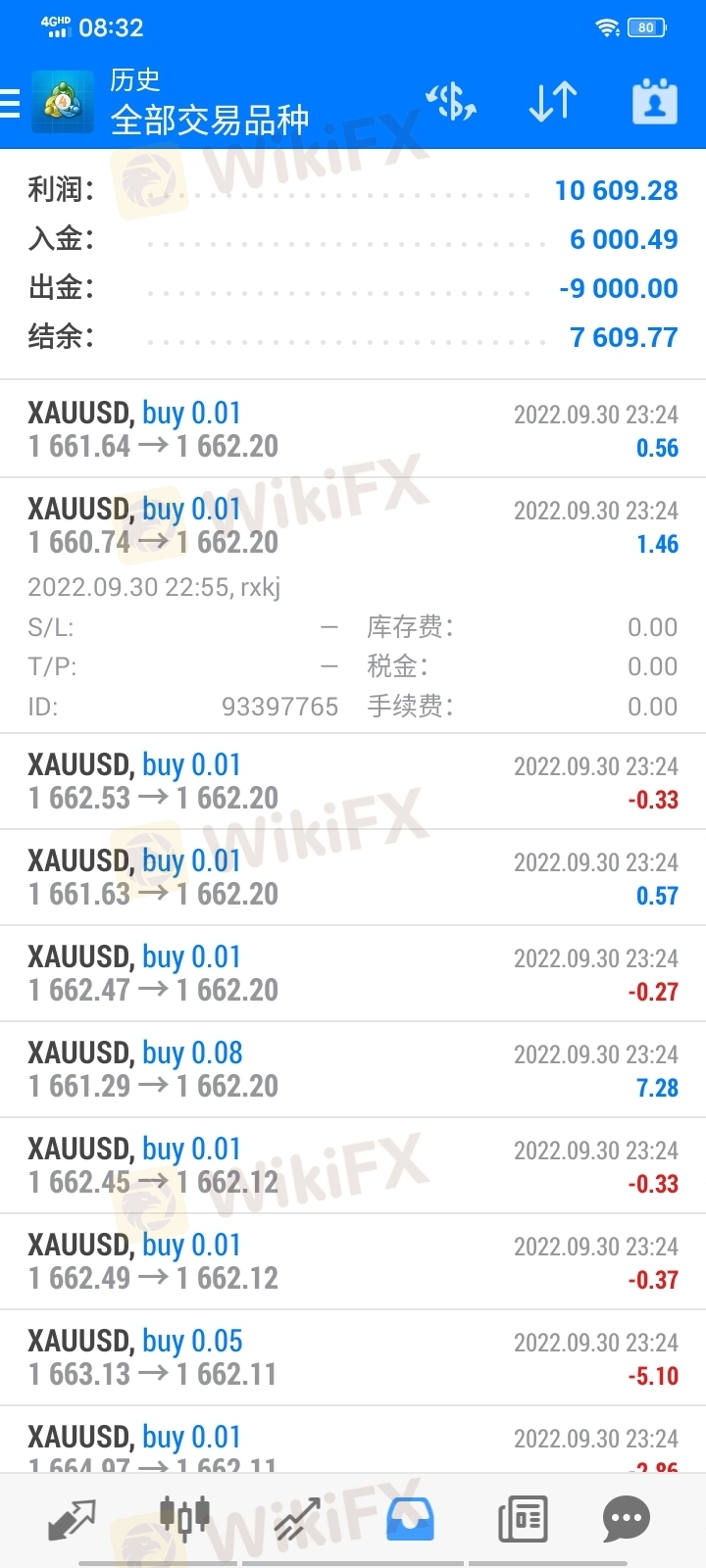Expand the trade opened at 1 662.53
The width and height of the screenshot is (706, 1568).
pos(353,781)
